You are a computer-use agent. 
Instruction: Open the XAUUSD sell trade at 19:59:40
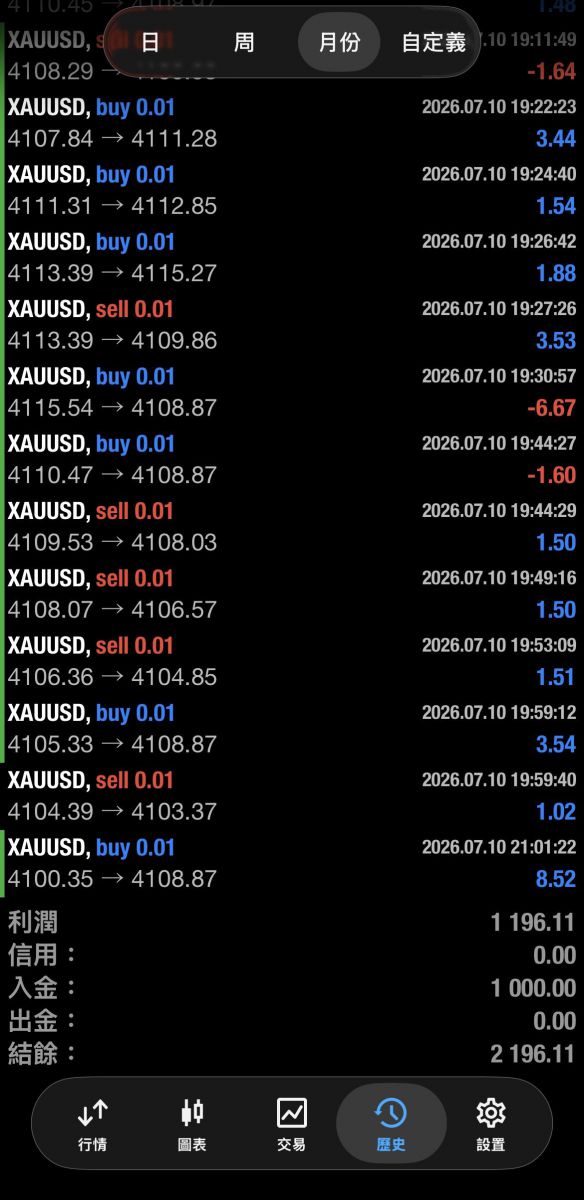click(292, 796)
